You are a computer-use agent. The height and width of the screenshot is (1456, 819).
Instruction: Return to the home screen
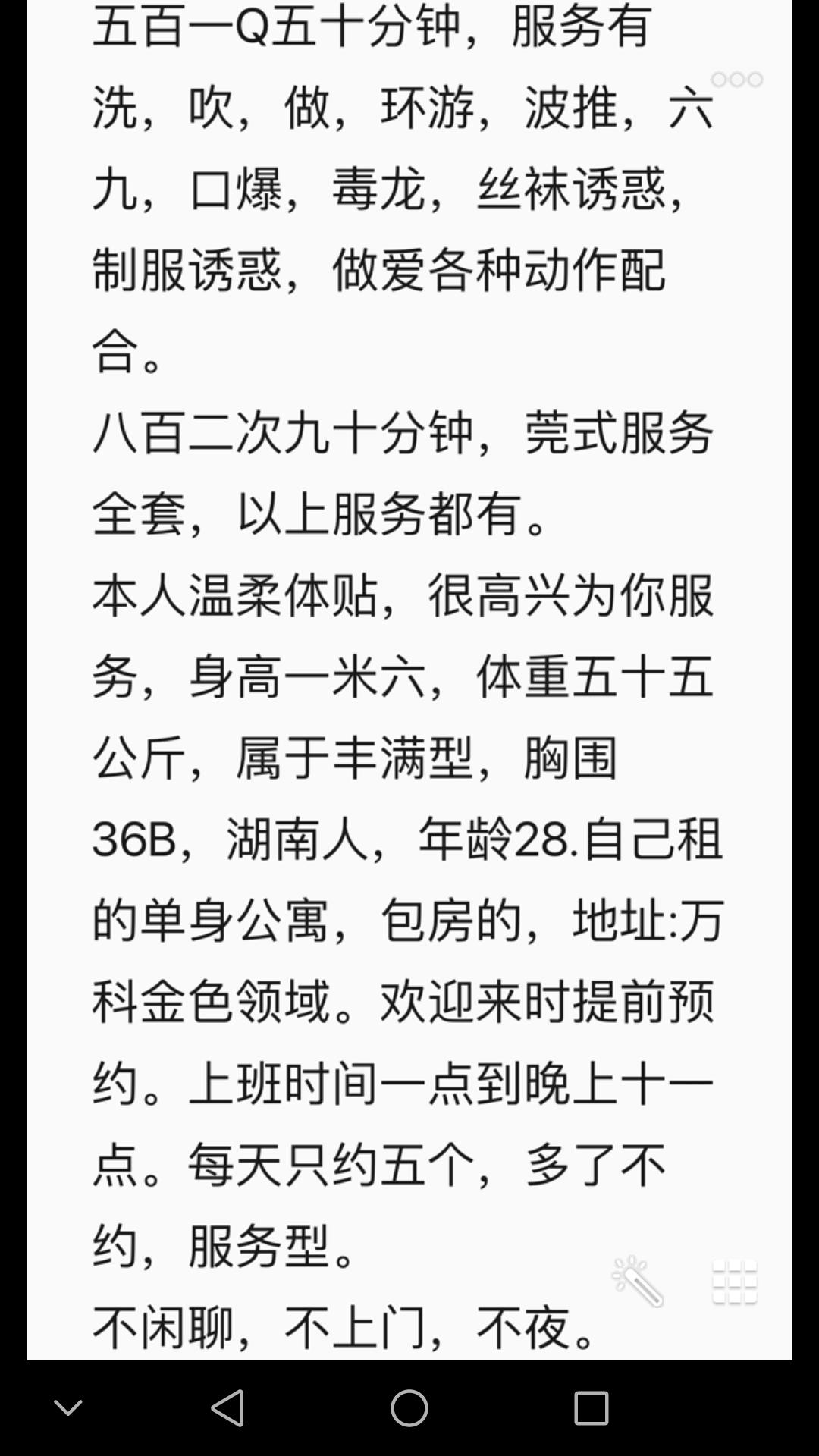[x=409, y=1408]
